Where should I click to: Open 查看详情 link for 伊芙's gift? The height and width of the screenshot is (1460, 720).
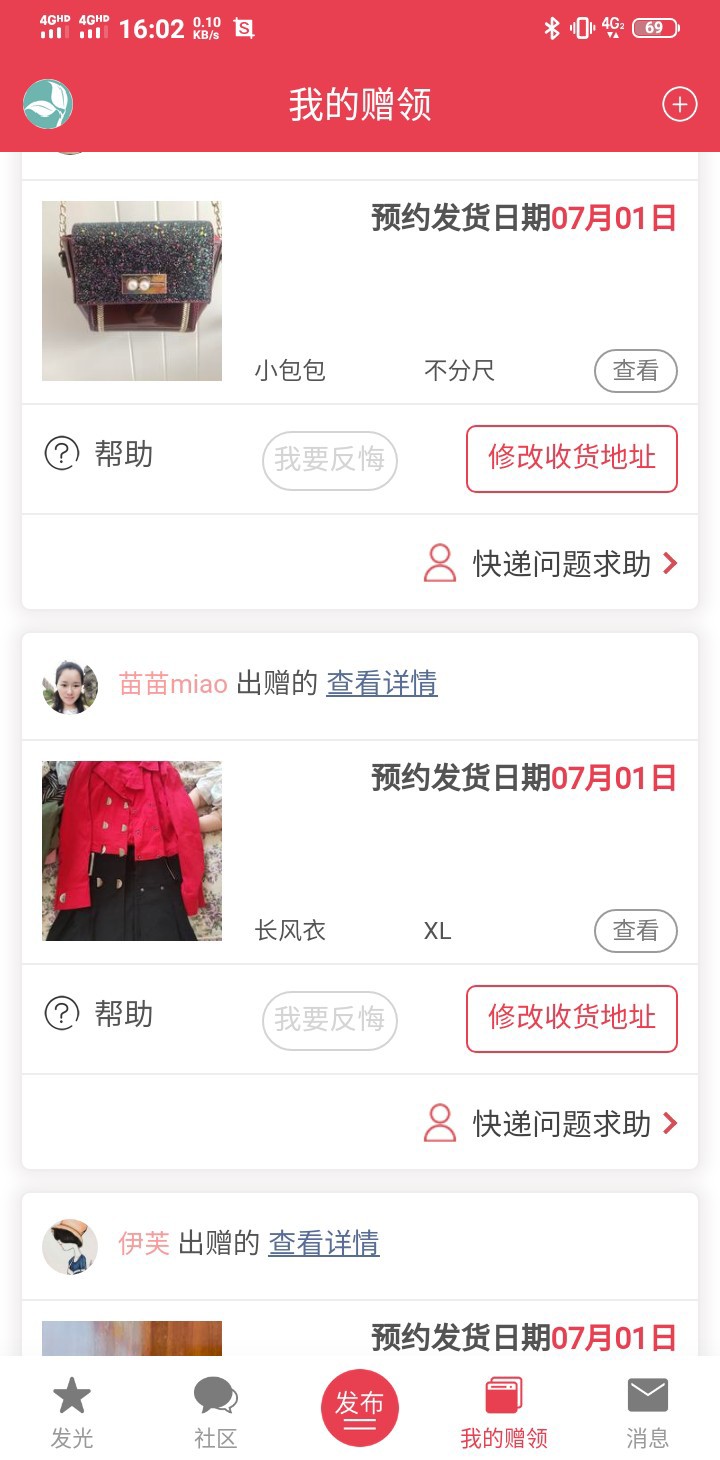pos(324,1244)
